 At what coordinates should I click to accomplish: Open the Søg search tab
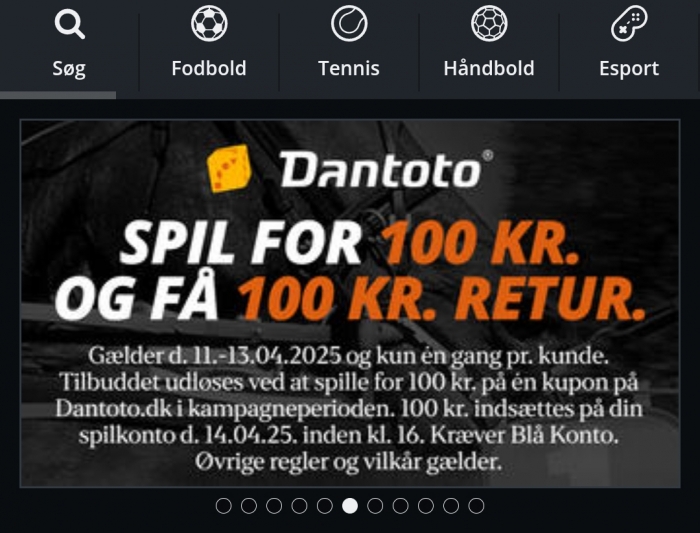pos(69,45)
